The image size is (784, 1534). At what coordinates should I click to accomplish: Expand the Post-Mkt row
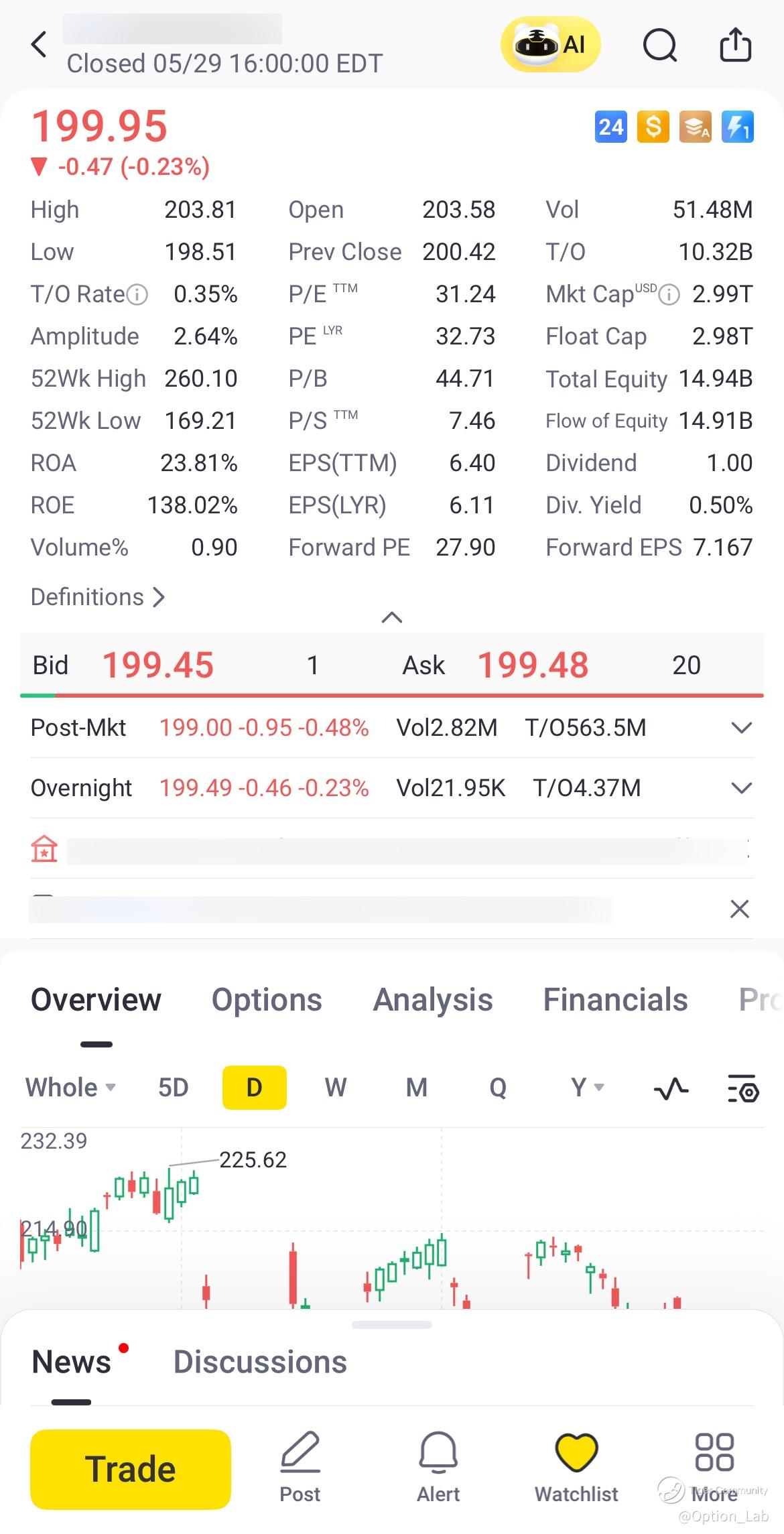(741, 728)
